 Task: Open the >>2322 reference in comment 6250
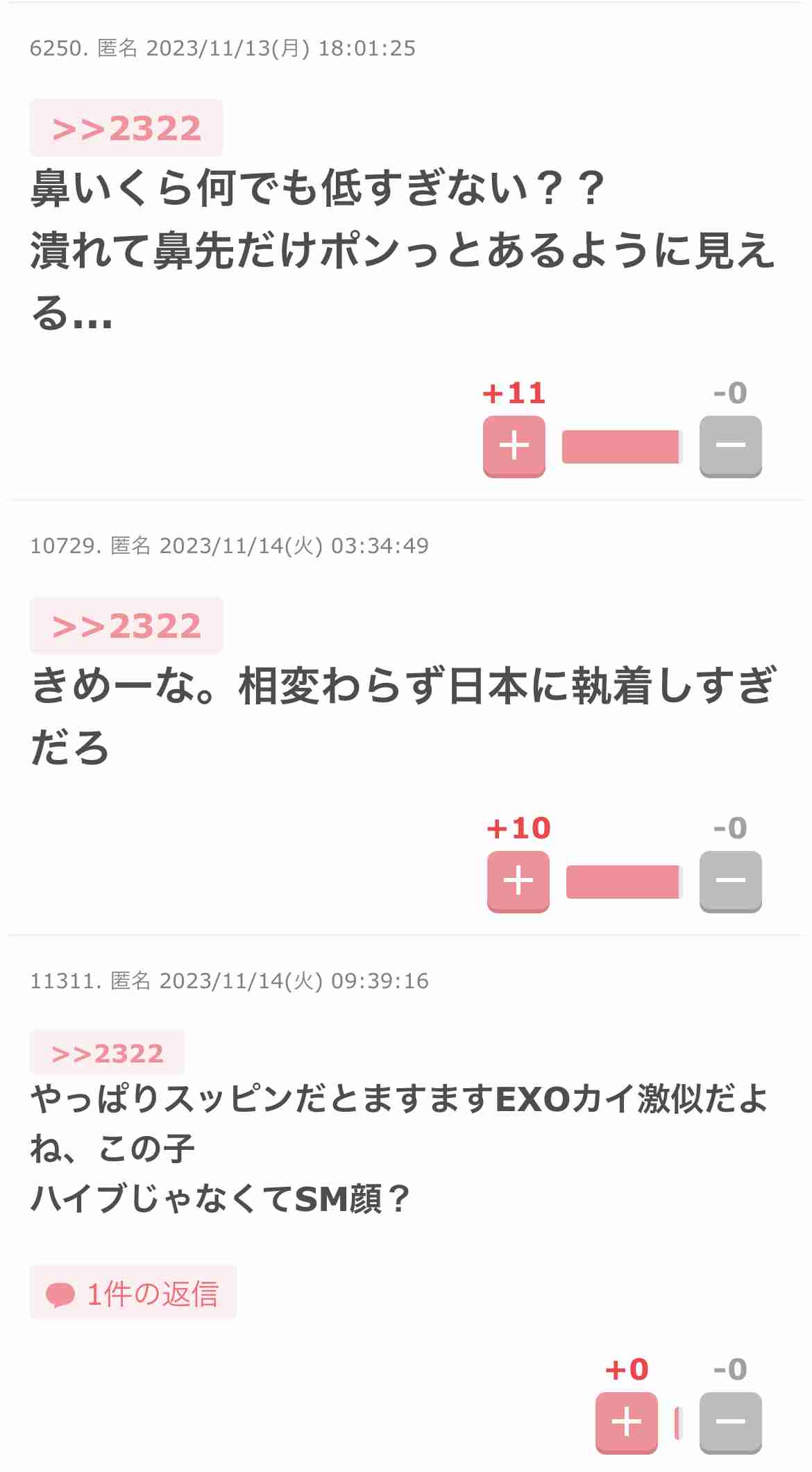point(126,128)
